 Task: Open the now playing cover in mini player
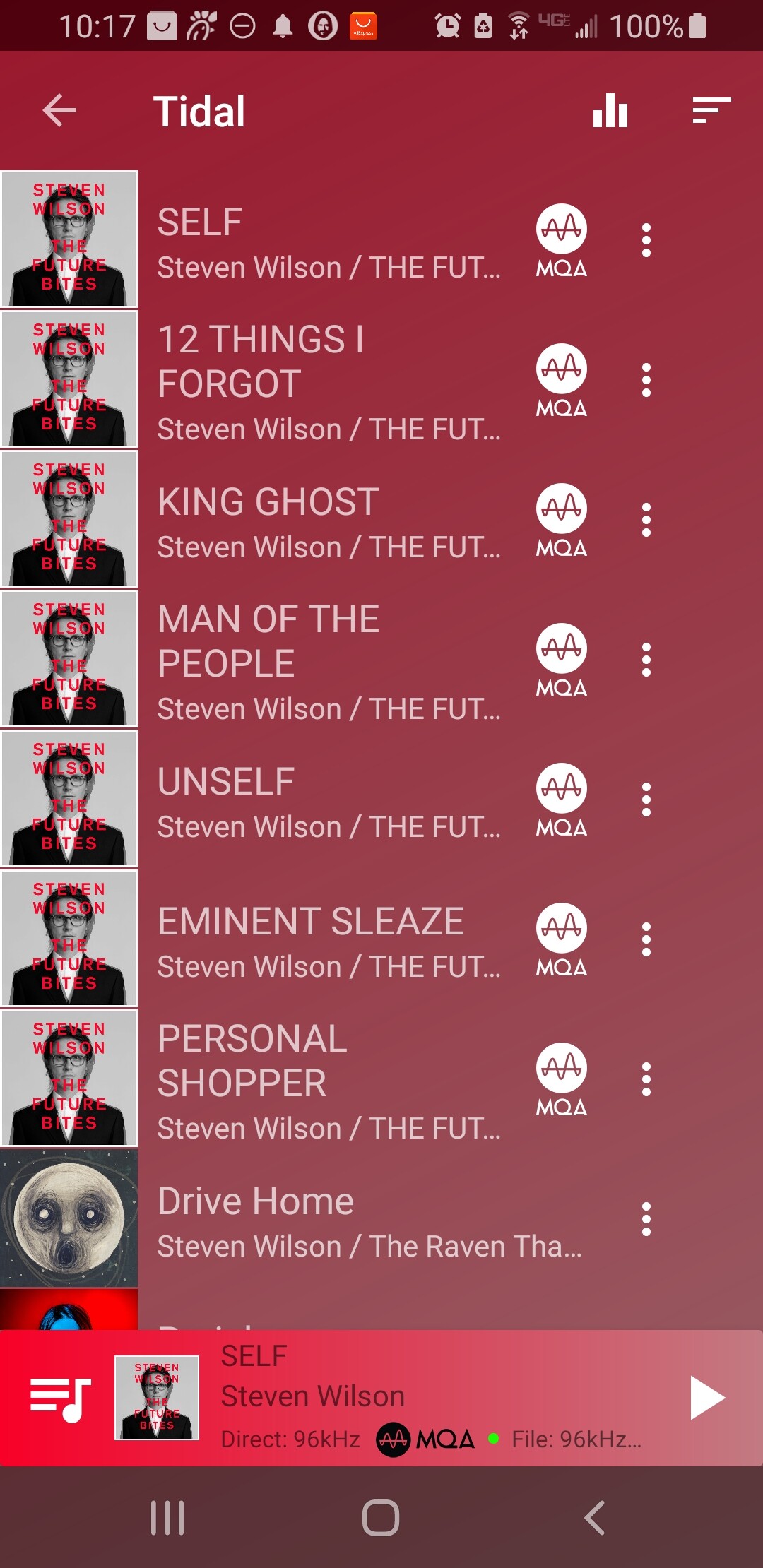coord(157,1398)
